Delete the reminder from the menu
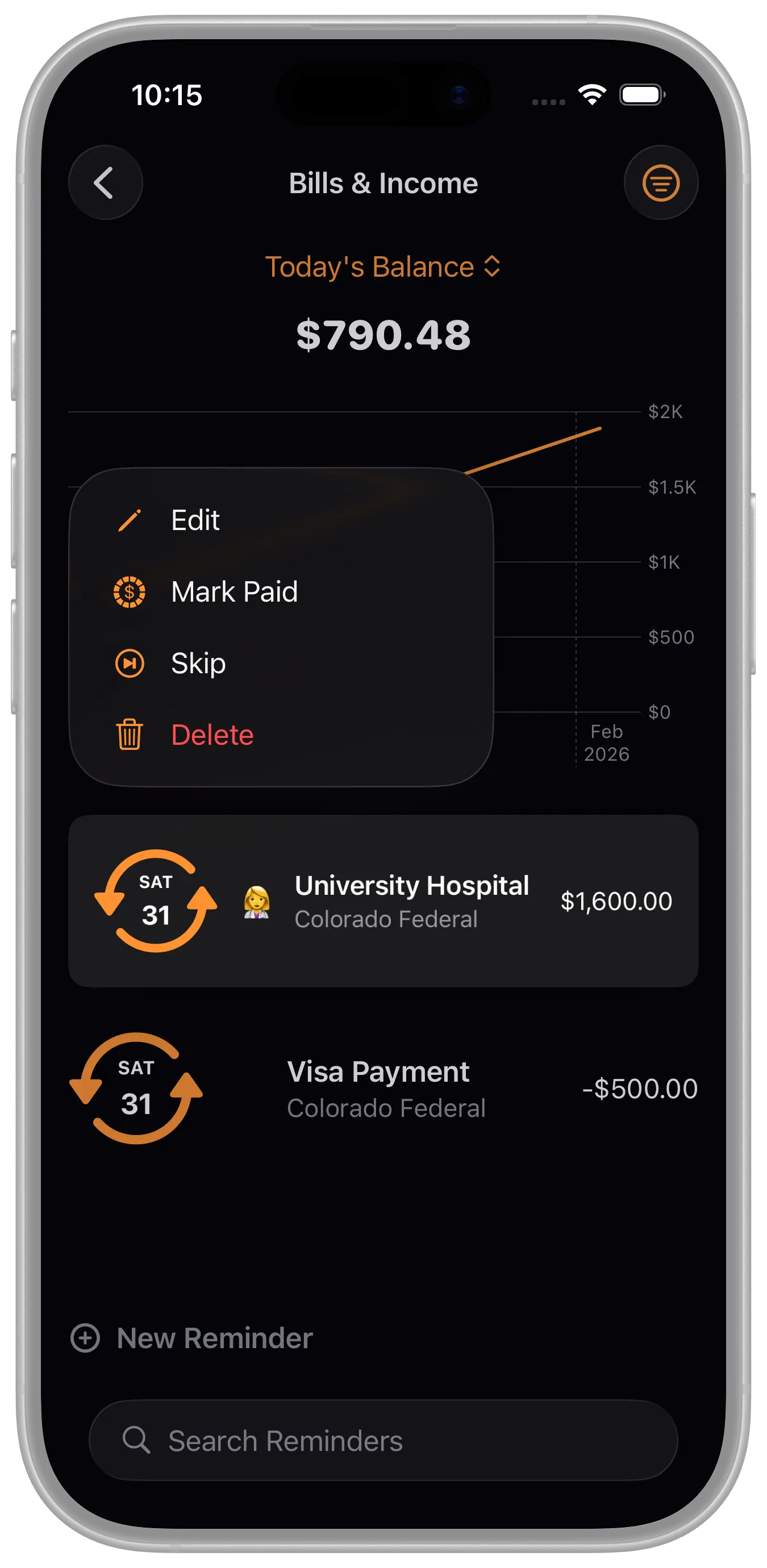 point(212,735)
